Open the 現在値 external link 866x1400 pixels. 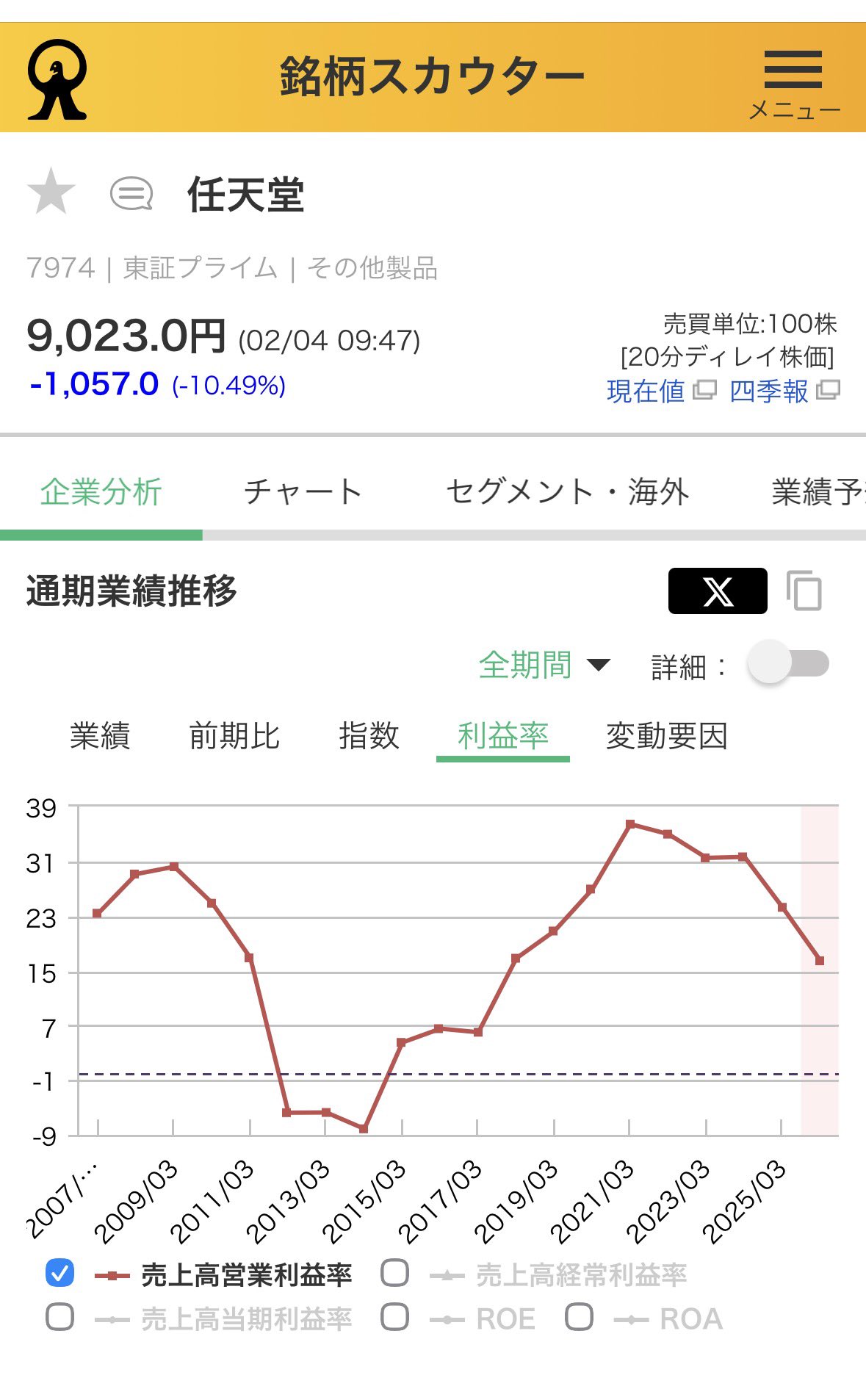(660, 391)
